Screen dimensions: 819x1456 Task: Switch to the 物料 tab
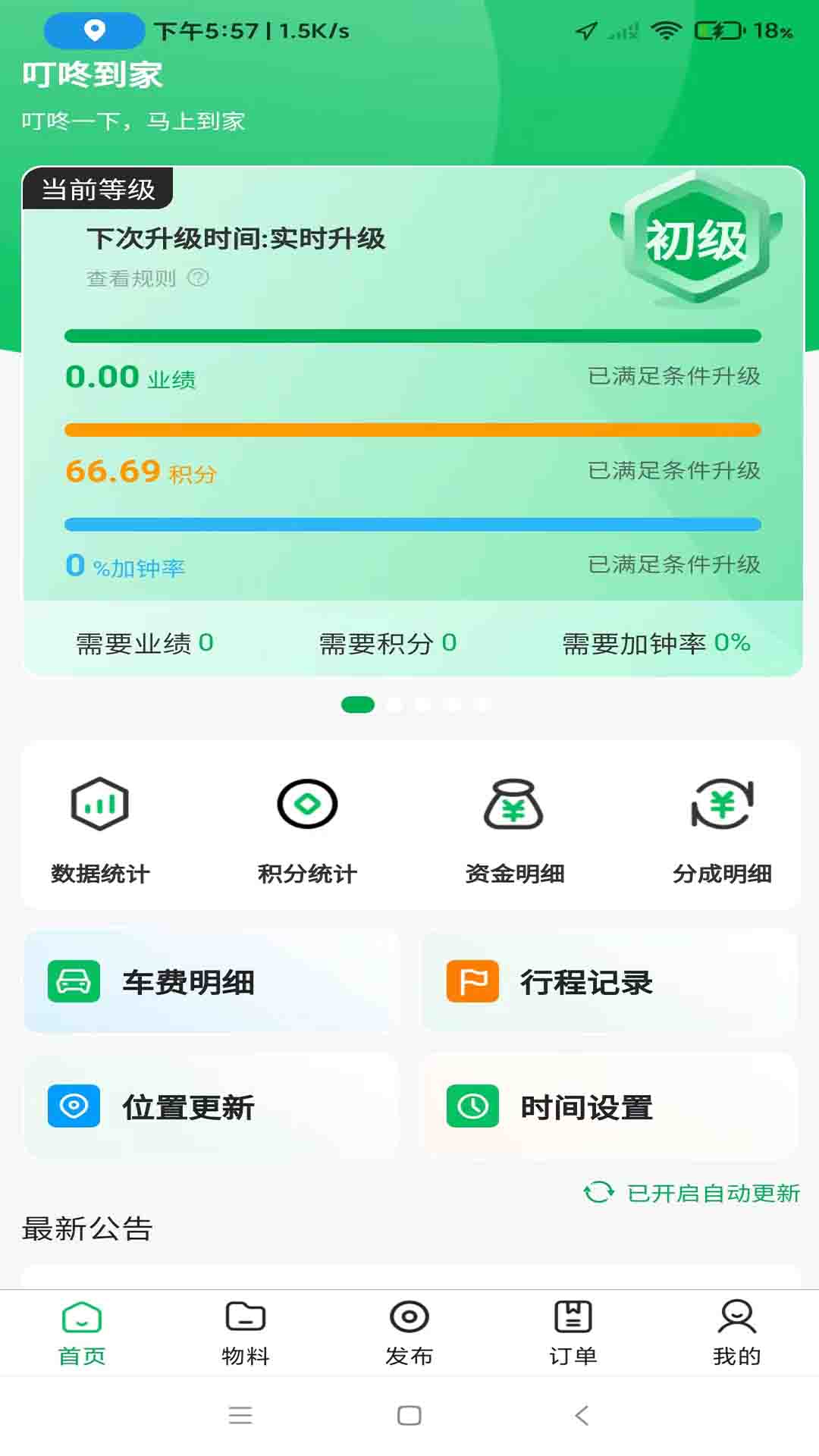(245, 1333)
